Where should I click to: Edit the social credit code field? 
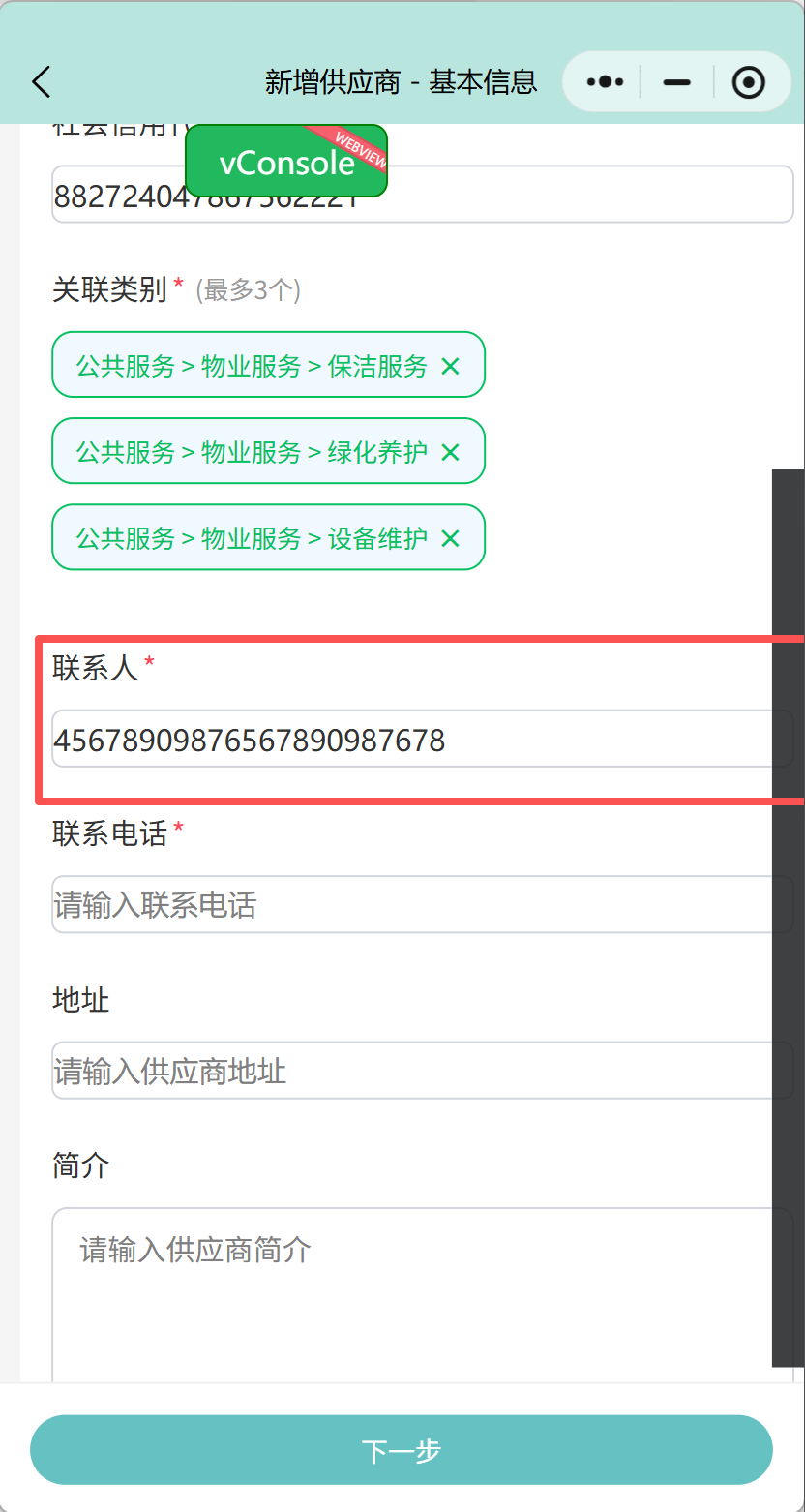(581, 196)
